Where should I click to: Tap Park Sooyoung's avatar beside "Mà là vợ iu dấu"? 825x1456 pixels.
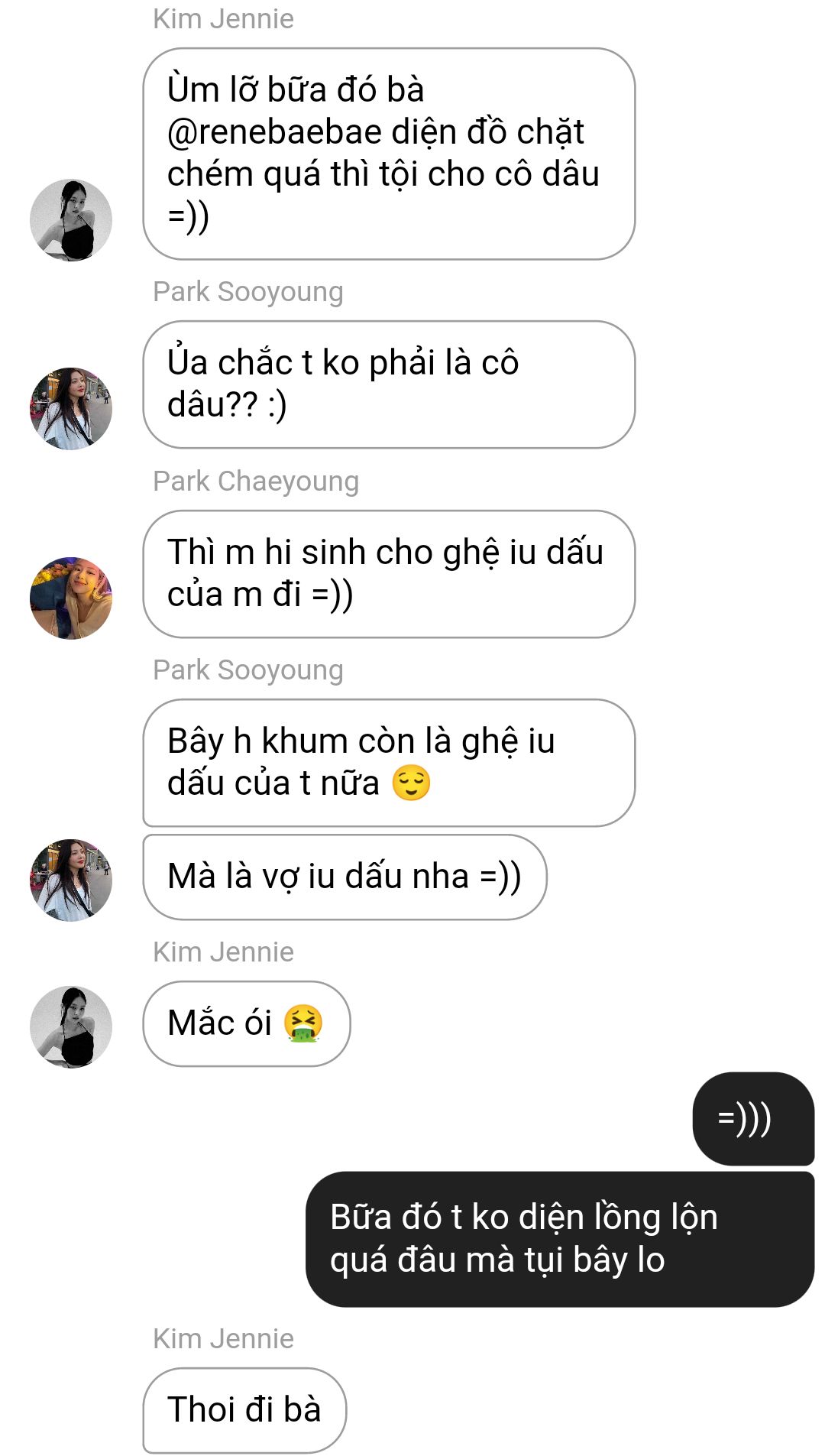71,880
